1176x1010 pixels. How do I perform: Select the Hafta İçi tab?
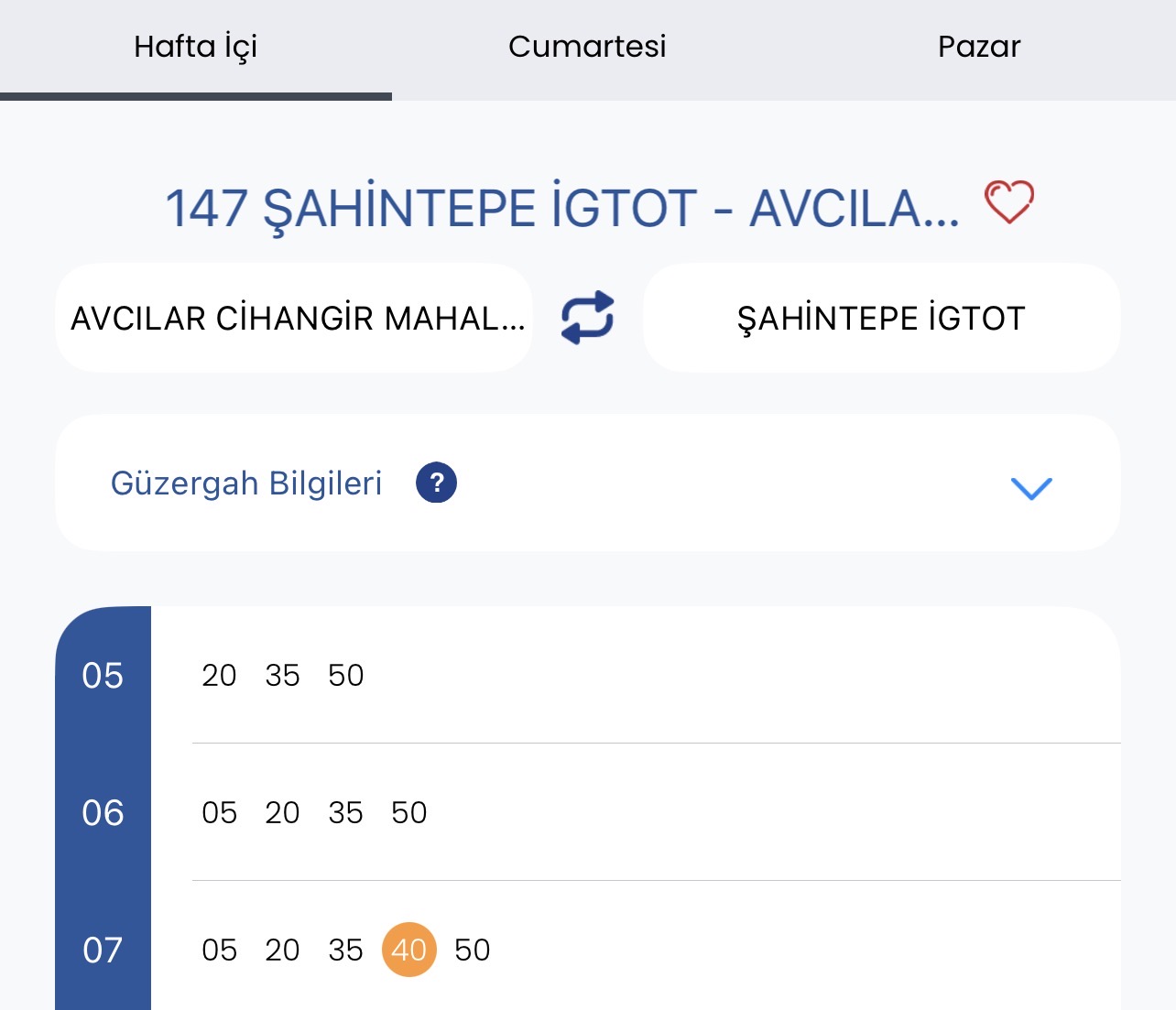pyautogui.click(x=195, y=47)
